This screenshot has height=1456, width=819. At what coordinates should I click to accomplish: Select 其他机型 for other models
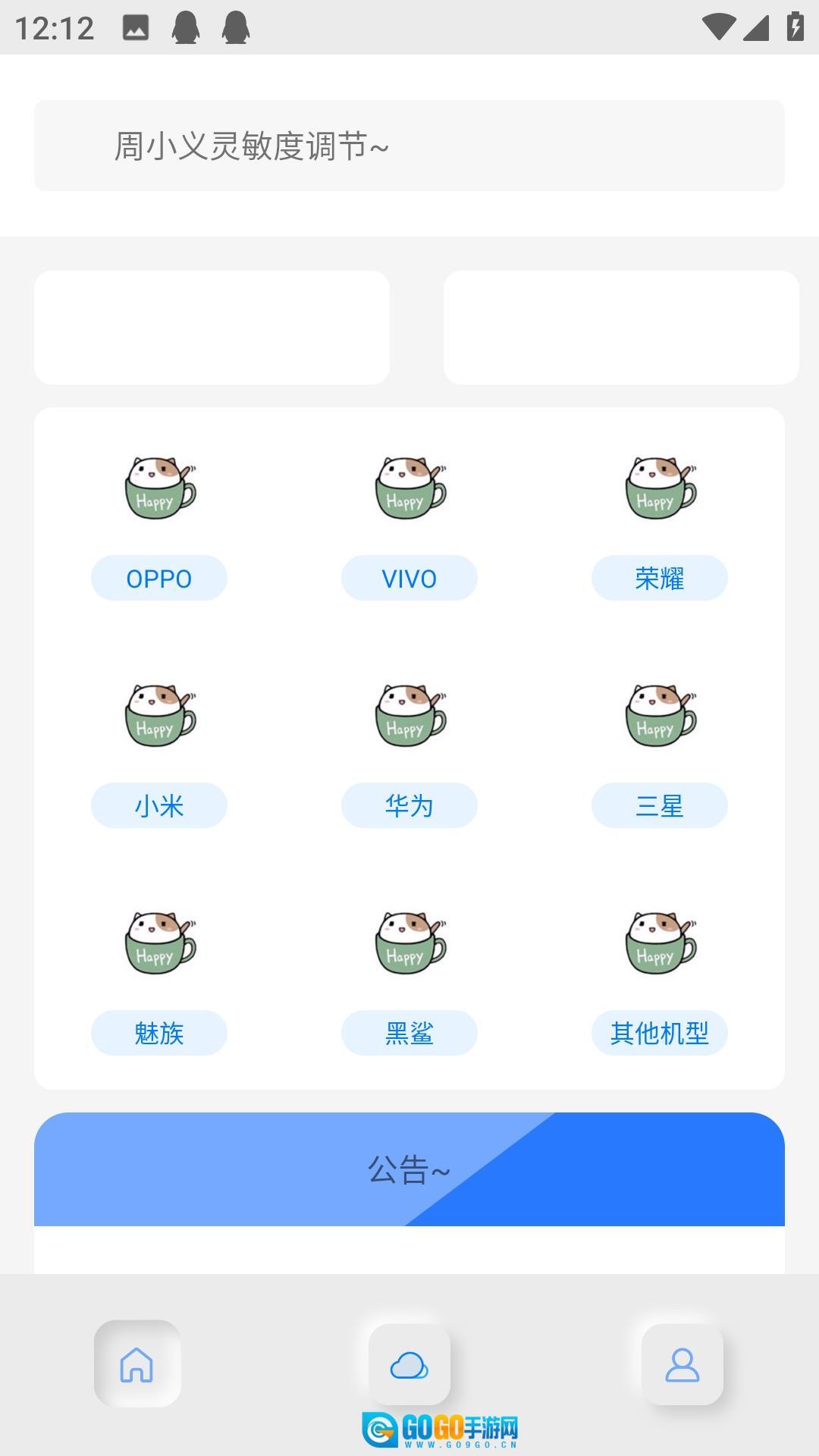[660, 1033]
